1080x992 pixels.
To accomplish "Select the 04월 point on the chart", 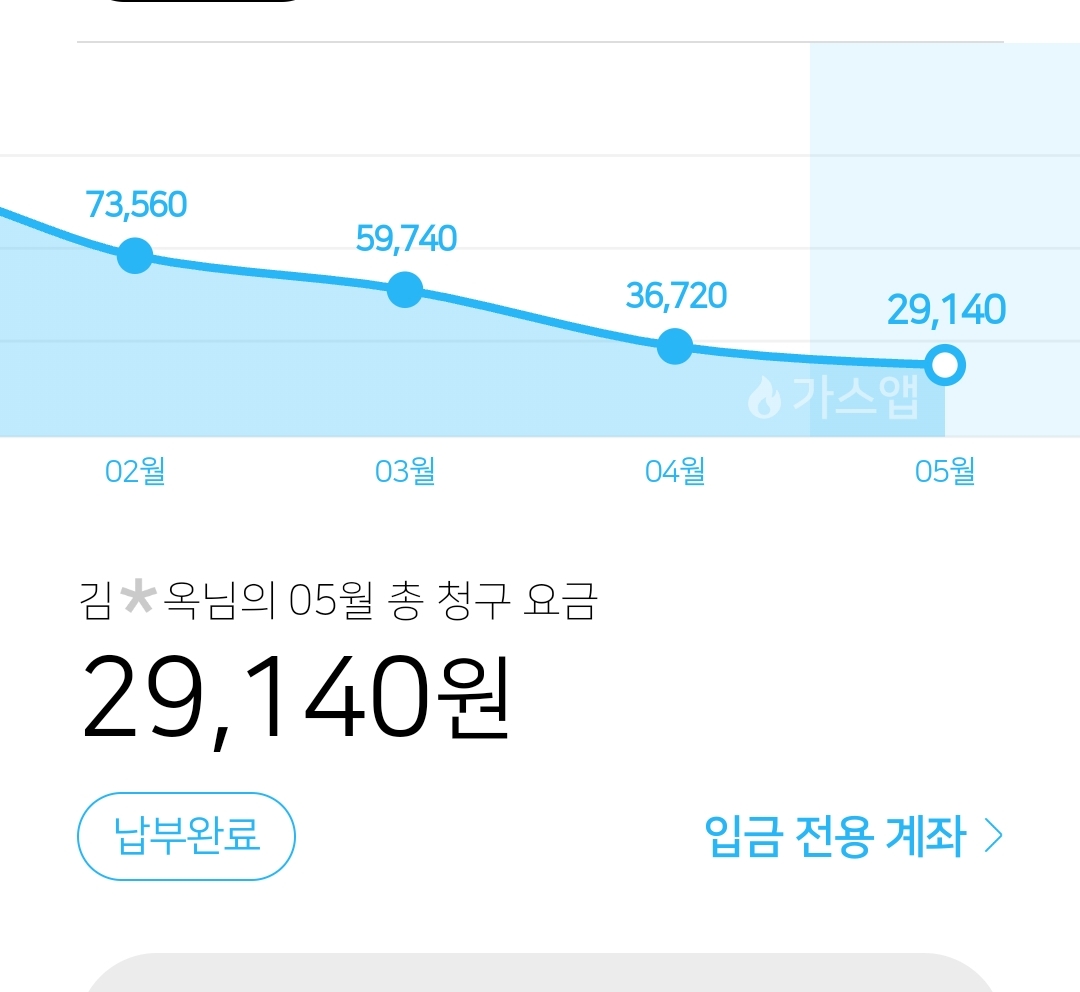I will [675, 347].
